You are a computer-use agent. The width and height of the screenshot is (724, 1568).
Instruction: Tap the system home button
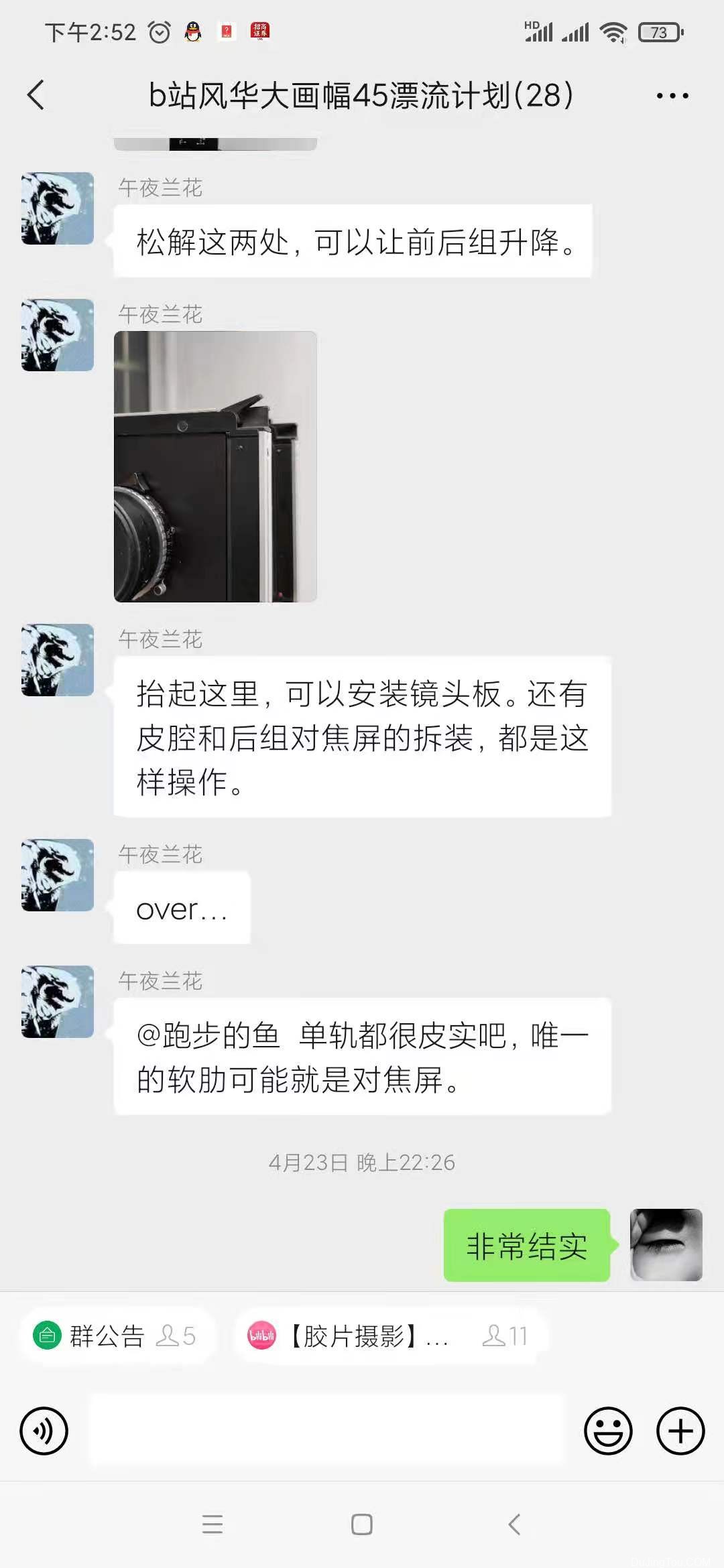(362, 1524)
